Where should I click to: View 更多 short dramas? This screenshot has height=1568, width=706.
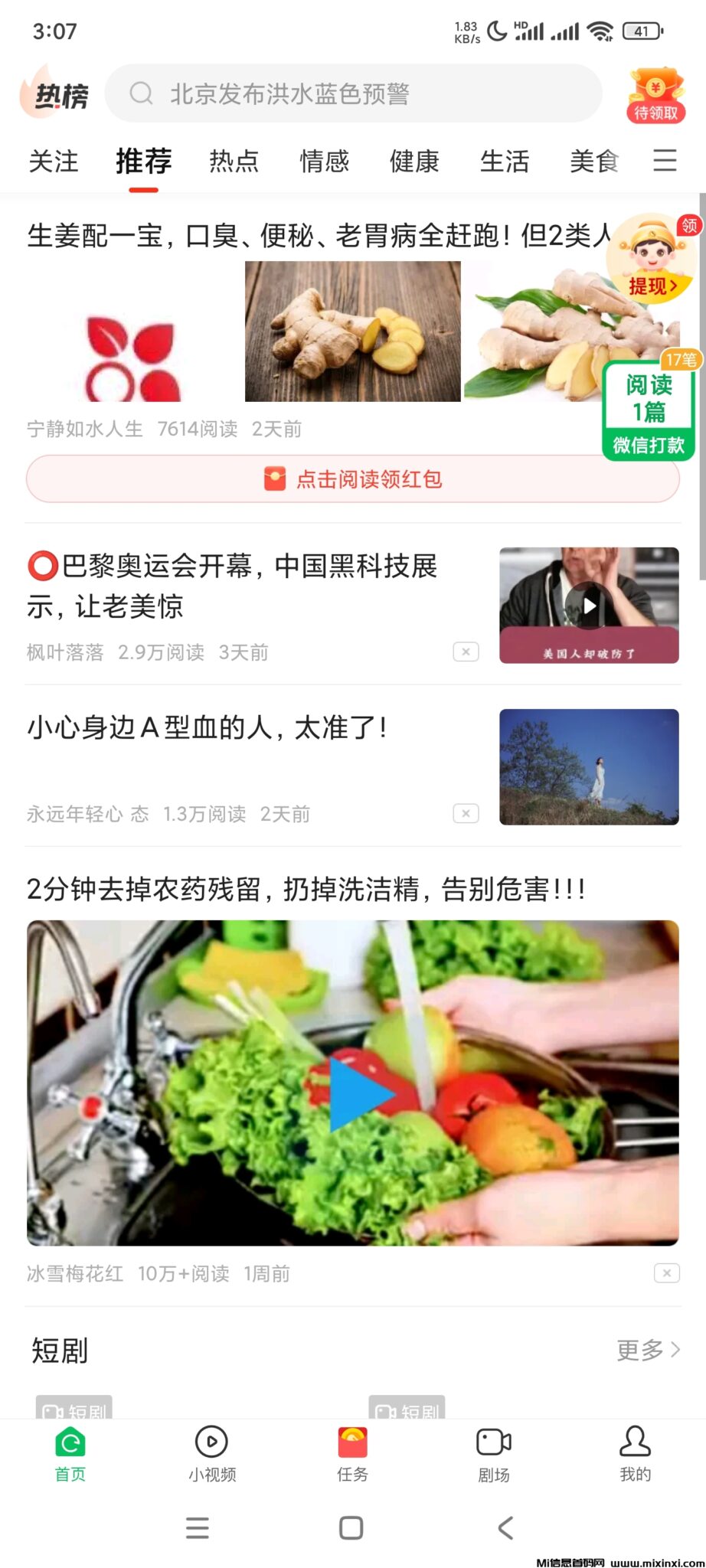[x=648, y=1350]
